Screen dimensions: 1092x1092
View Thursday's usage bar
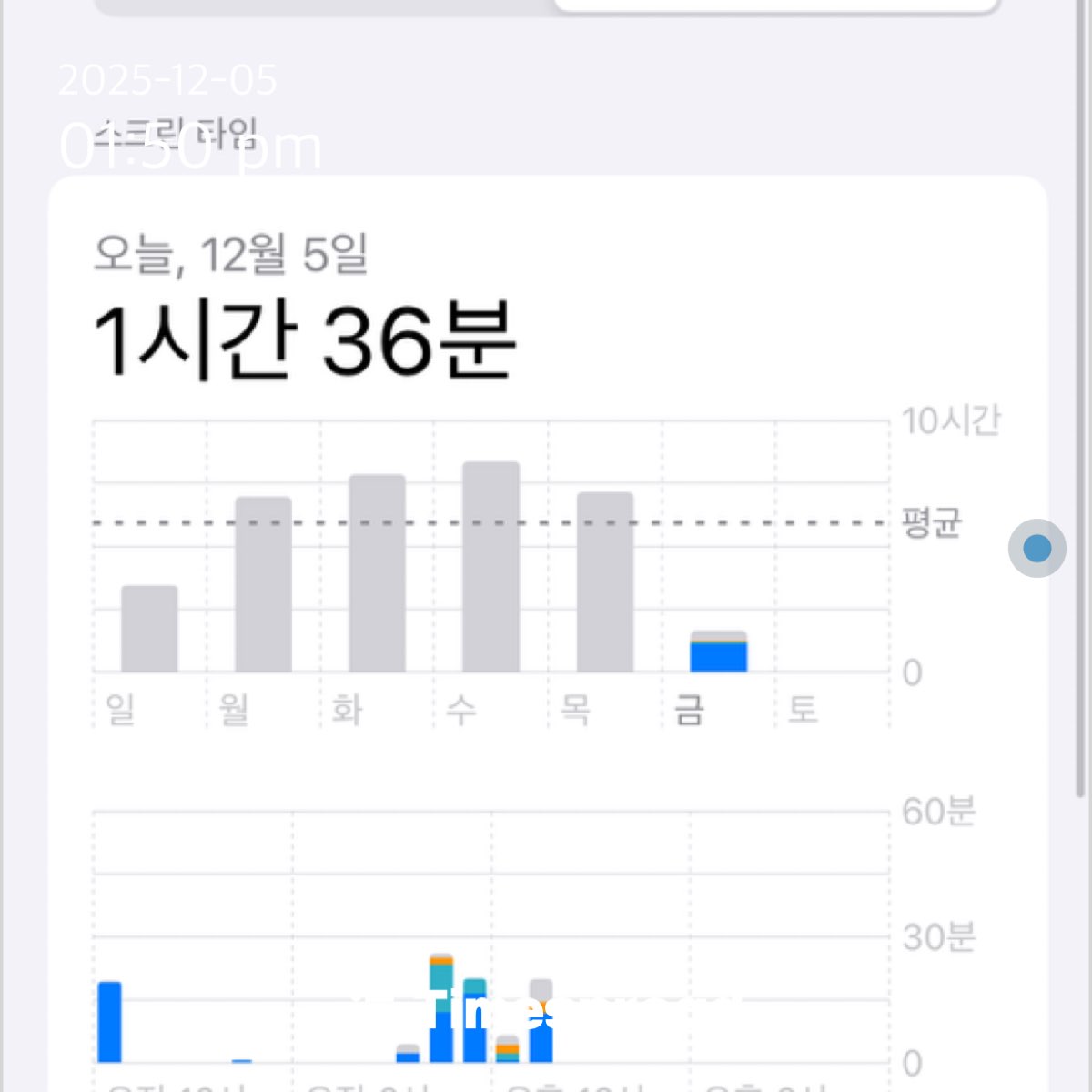(x=605, y=582)
